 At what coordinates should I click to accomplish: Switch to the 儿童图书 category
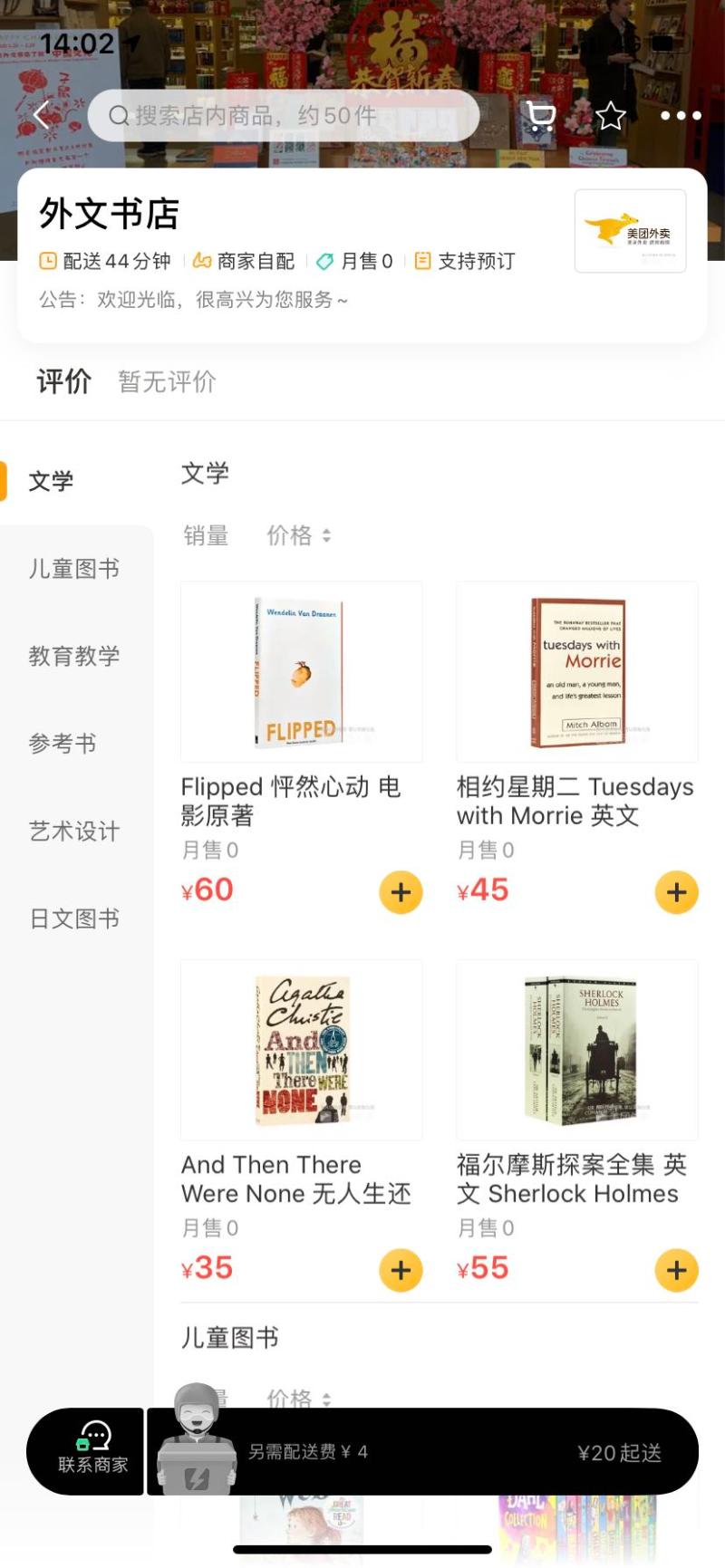[74, 569]
